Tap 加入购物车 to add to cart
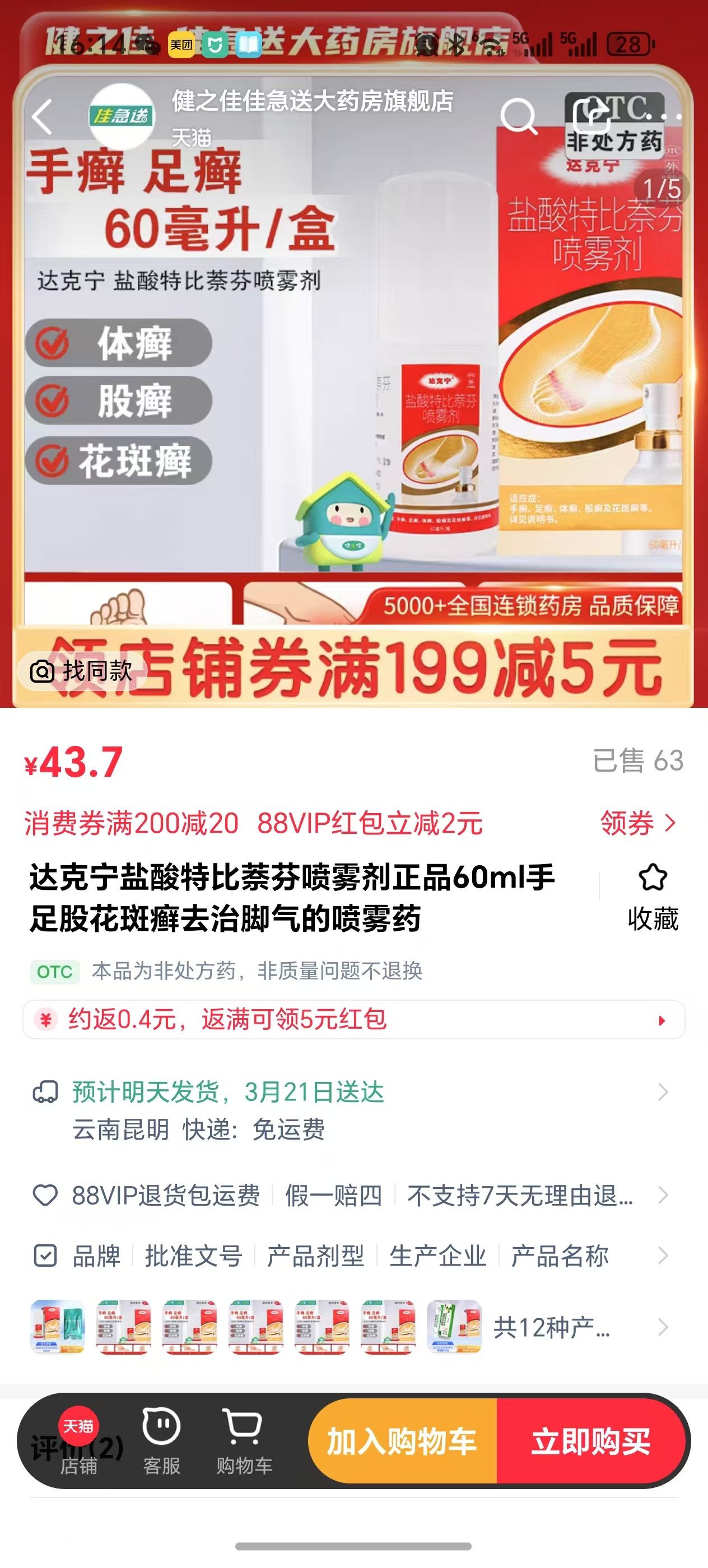 402,1441
